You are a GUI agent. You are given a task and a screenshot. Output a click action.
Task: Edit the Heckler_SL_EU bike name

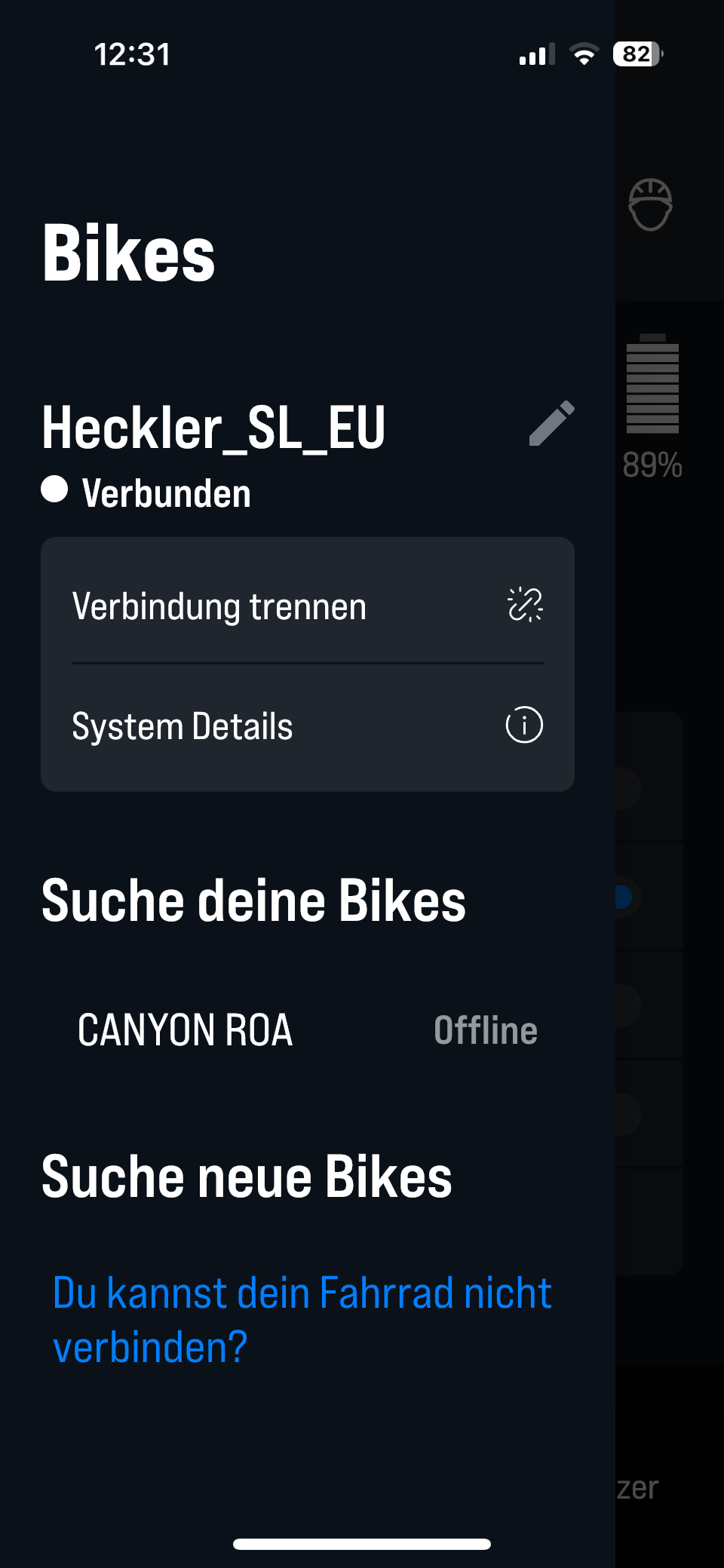point(551,424)
